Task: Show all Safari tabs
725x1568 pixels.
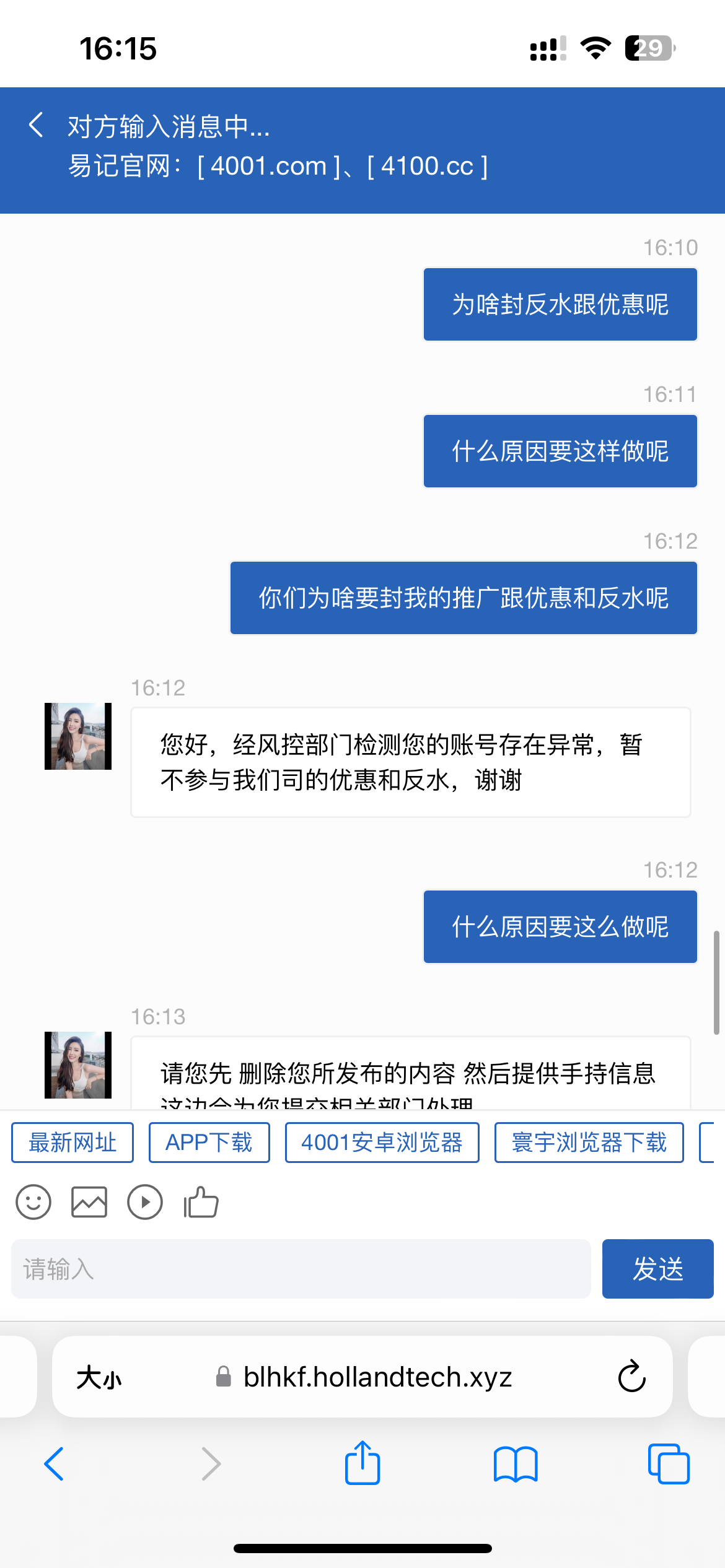Action: pyautogui.click(x=668, y=1464)
